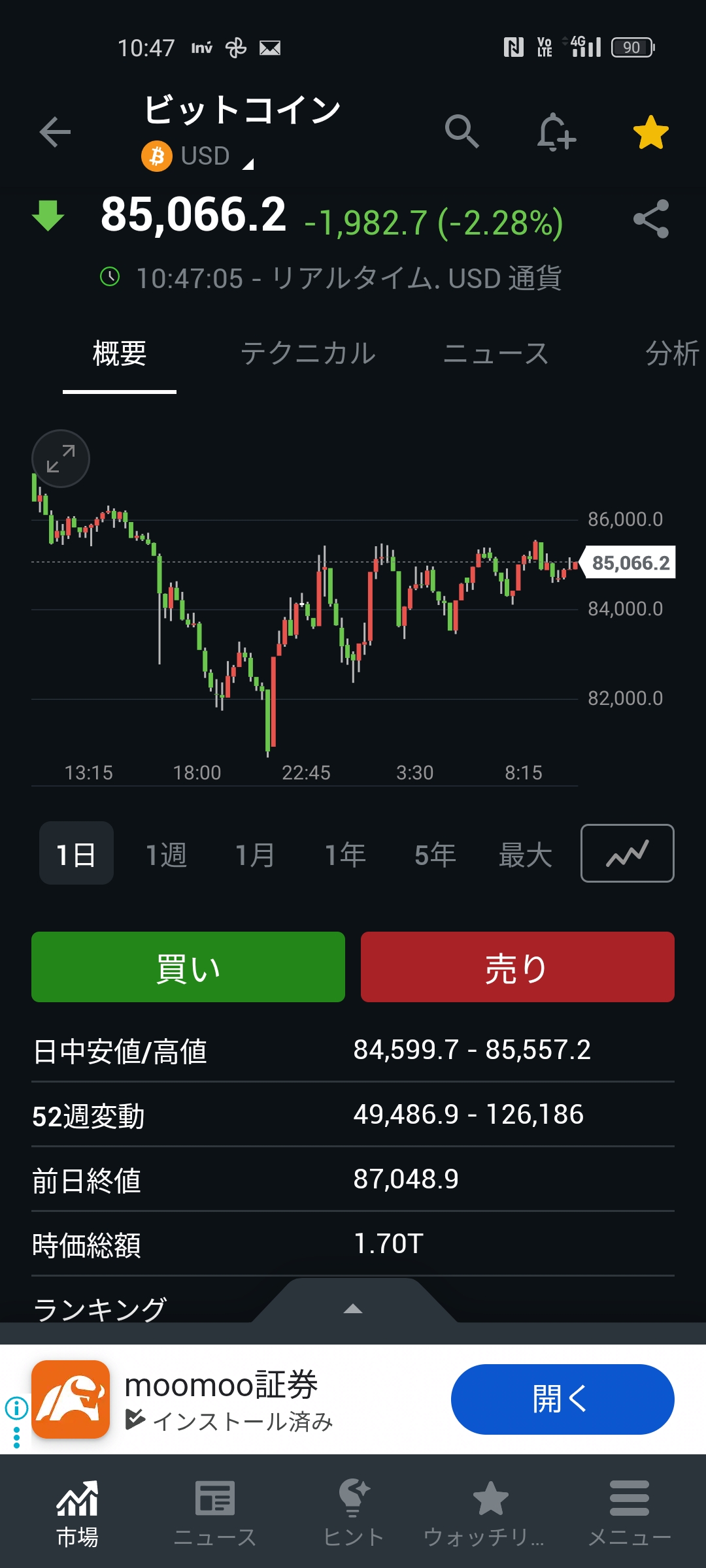Expand the chart to fullscreen

[x=61, y=459]
